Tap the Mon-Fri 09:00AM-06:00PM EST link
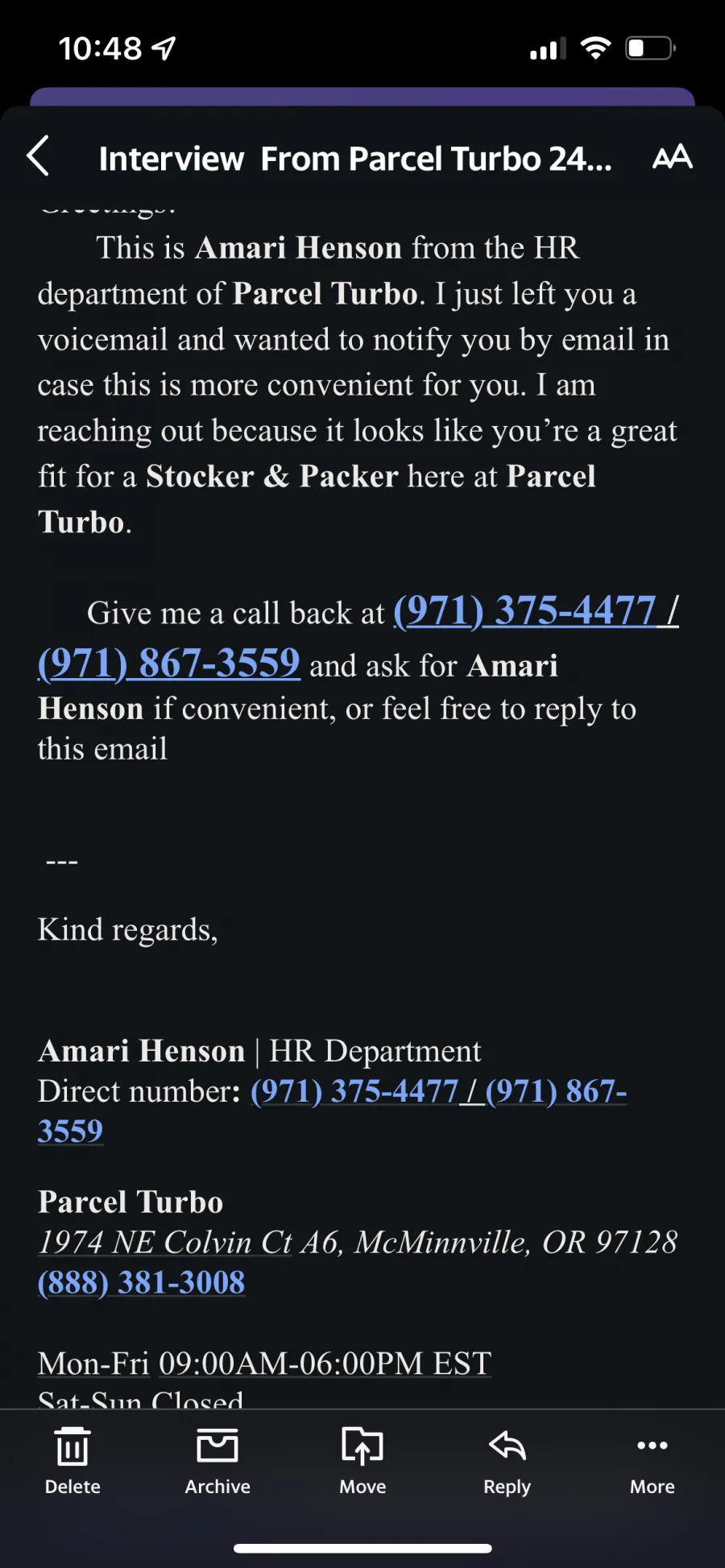This screenshot has height=1568, width=725. click(264, 1363)
